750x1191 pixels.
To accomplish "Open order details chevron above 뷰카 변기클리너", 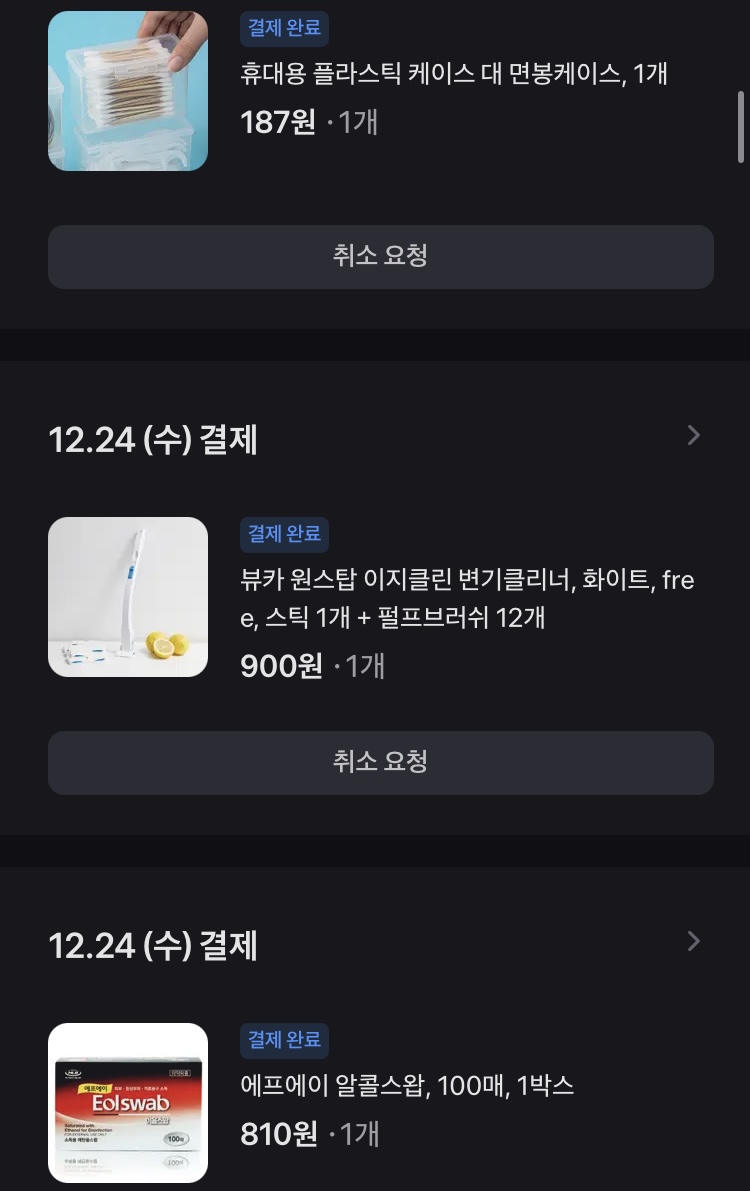I will [x=694, y=436].
